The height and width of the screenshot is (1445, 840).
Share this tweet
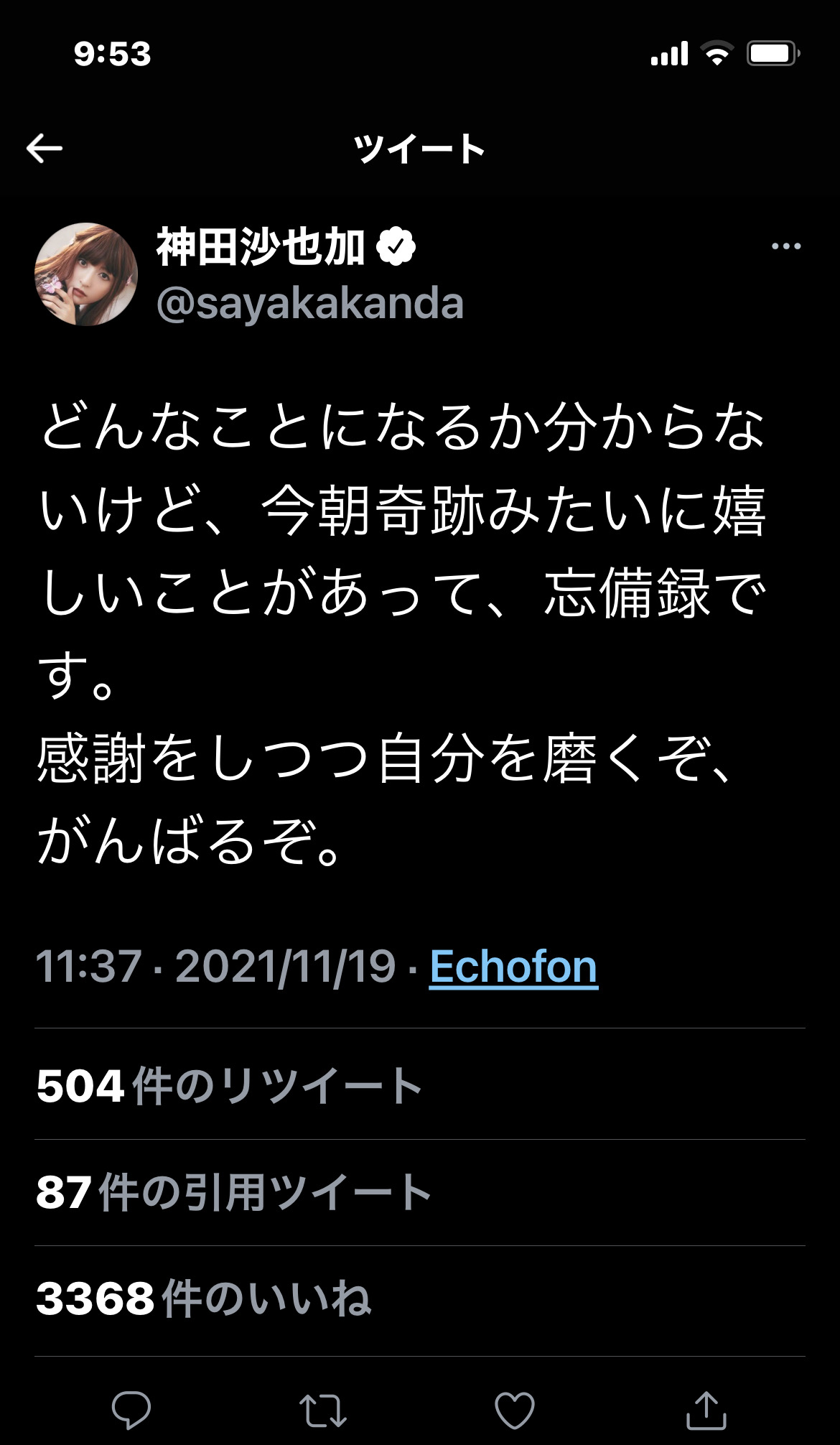pyautogui.click(x=706, y=1410)
